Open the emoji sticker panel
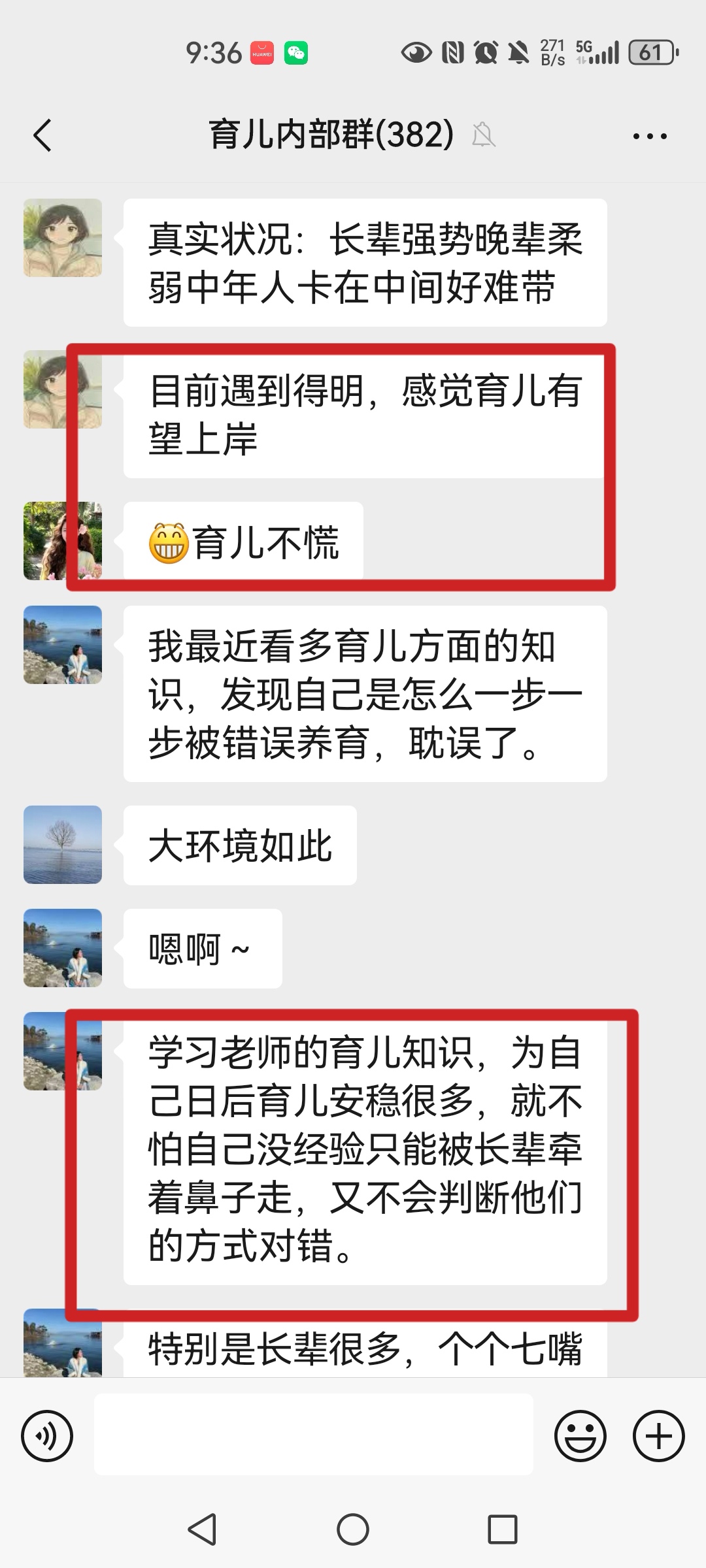Screen dimensions: 706x1568 [580, 1436]
